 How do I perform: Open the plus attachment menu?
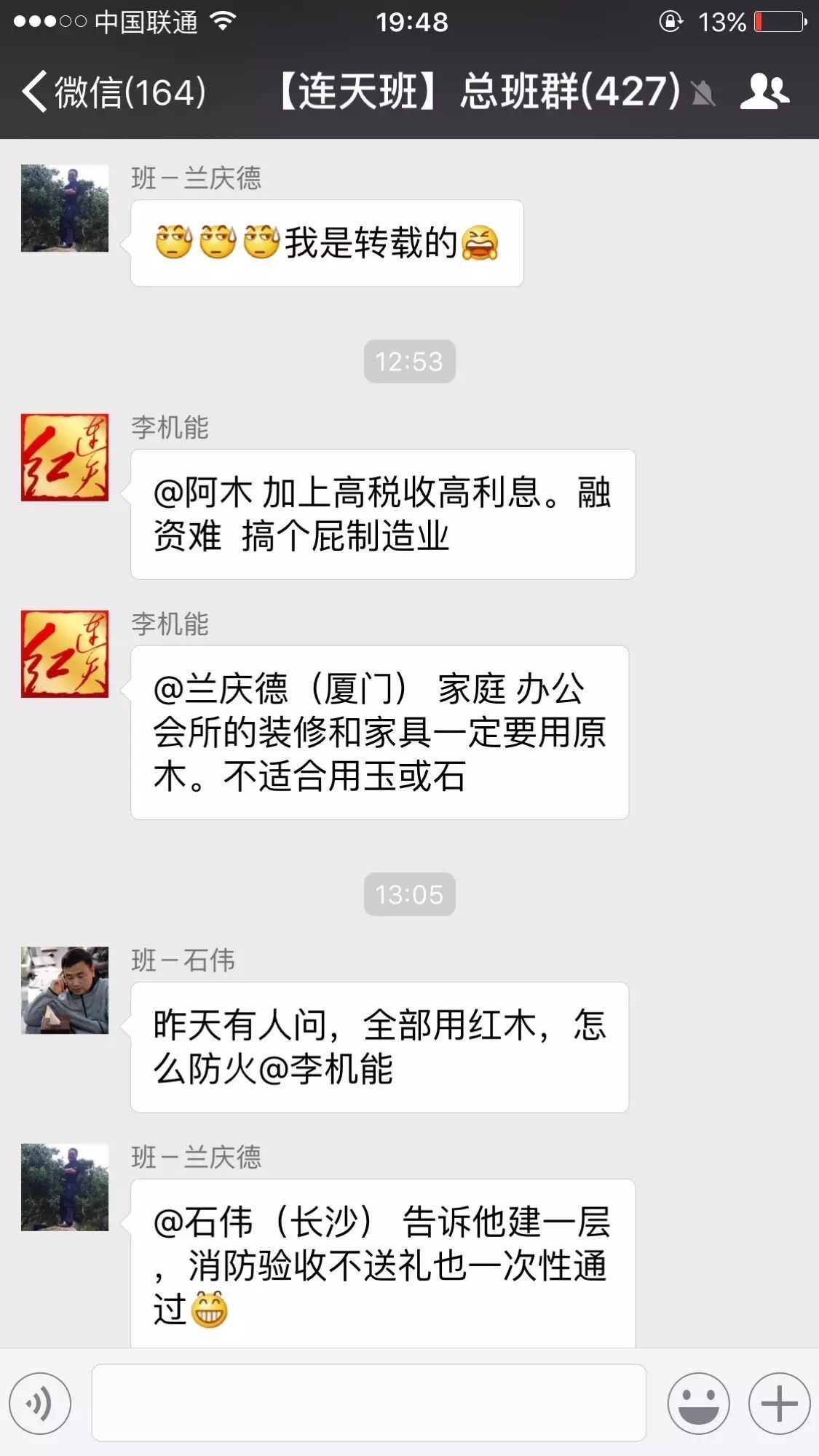tap(779, 1403)
